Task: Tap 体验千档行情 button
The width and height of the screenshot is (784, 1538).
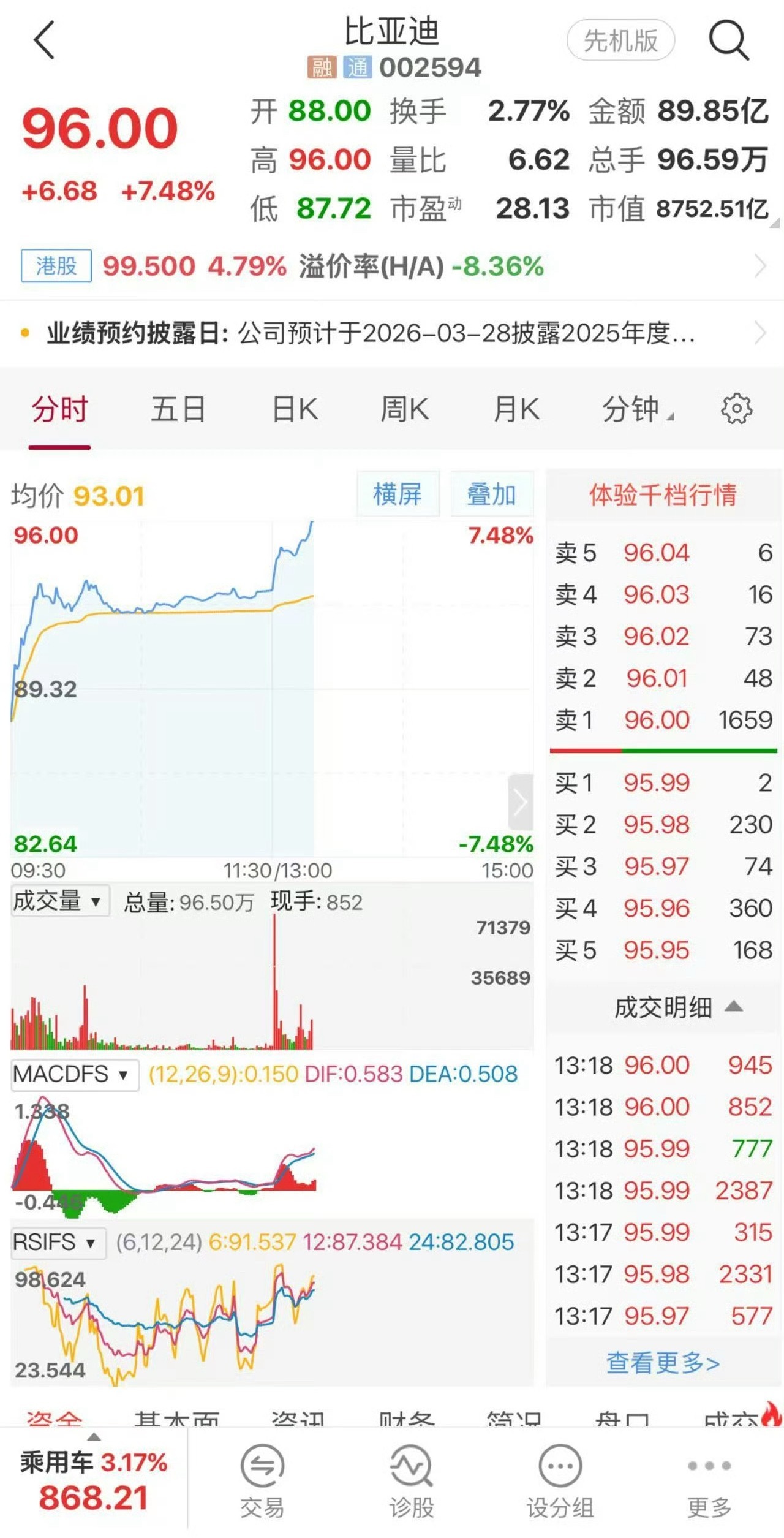Action: (663, 496)
